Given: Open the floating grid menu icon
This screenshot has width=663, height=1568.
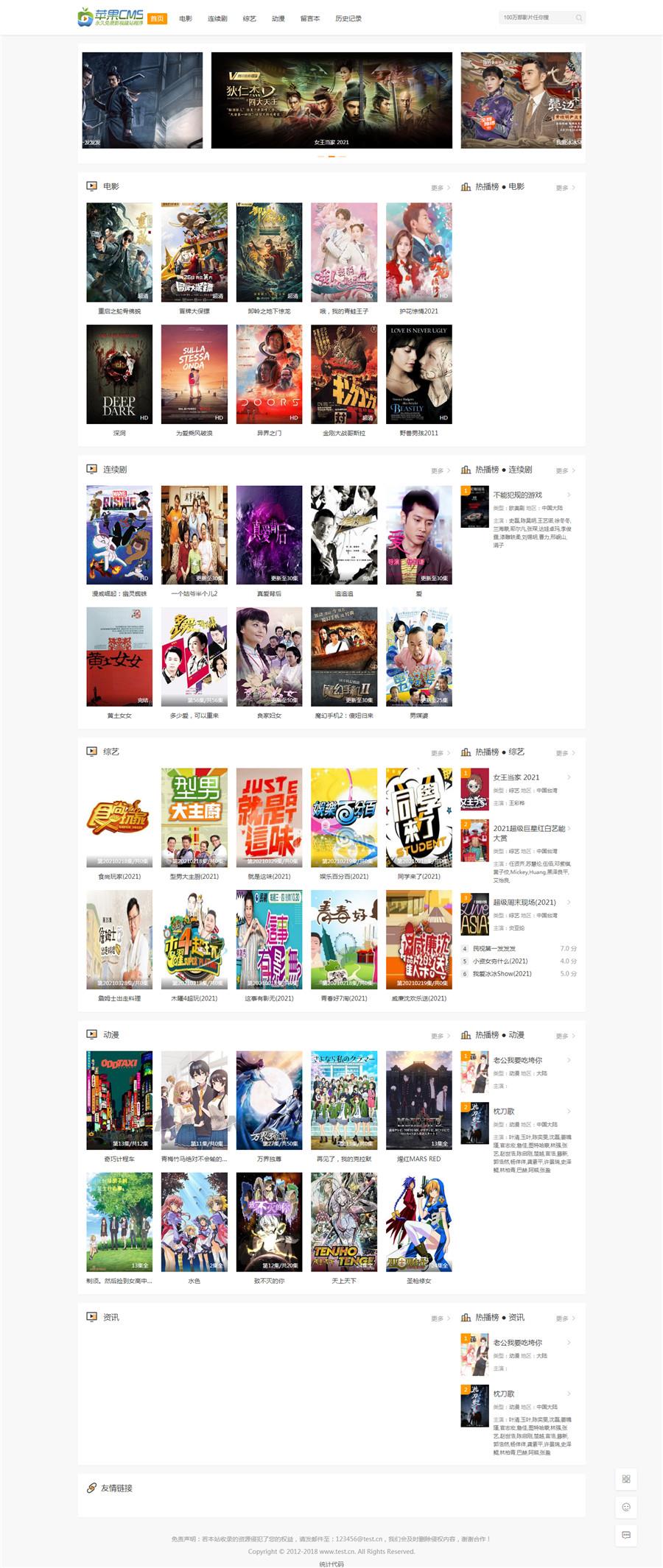Looking at the screenshot, I should pyautogui.click(x=626, y=1479).
